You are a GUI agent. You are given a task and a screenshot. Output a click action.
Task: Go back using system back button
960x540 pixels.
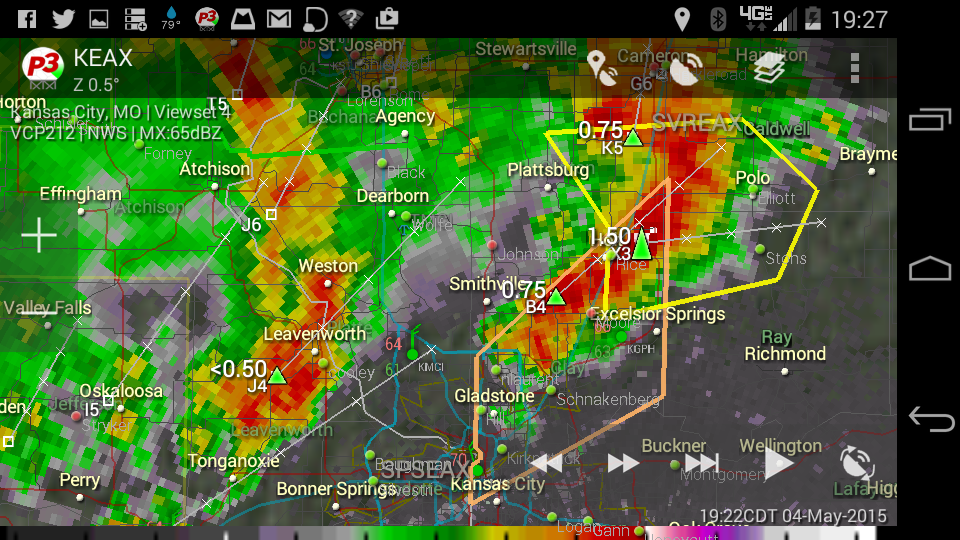coord(930,419)
